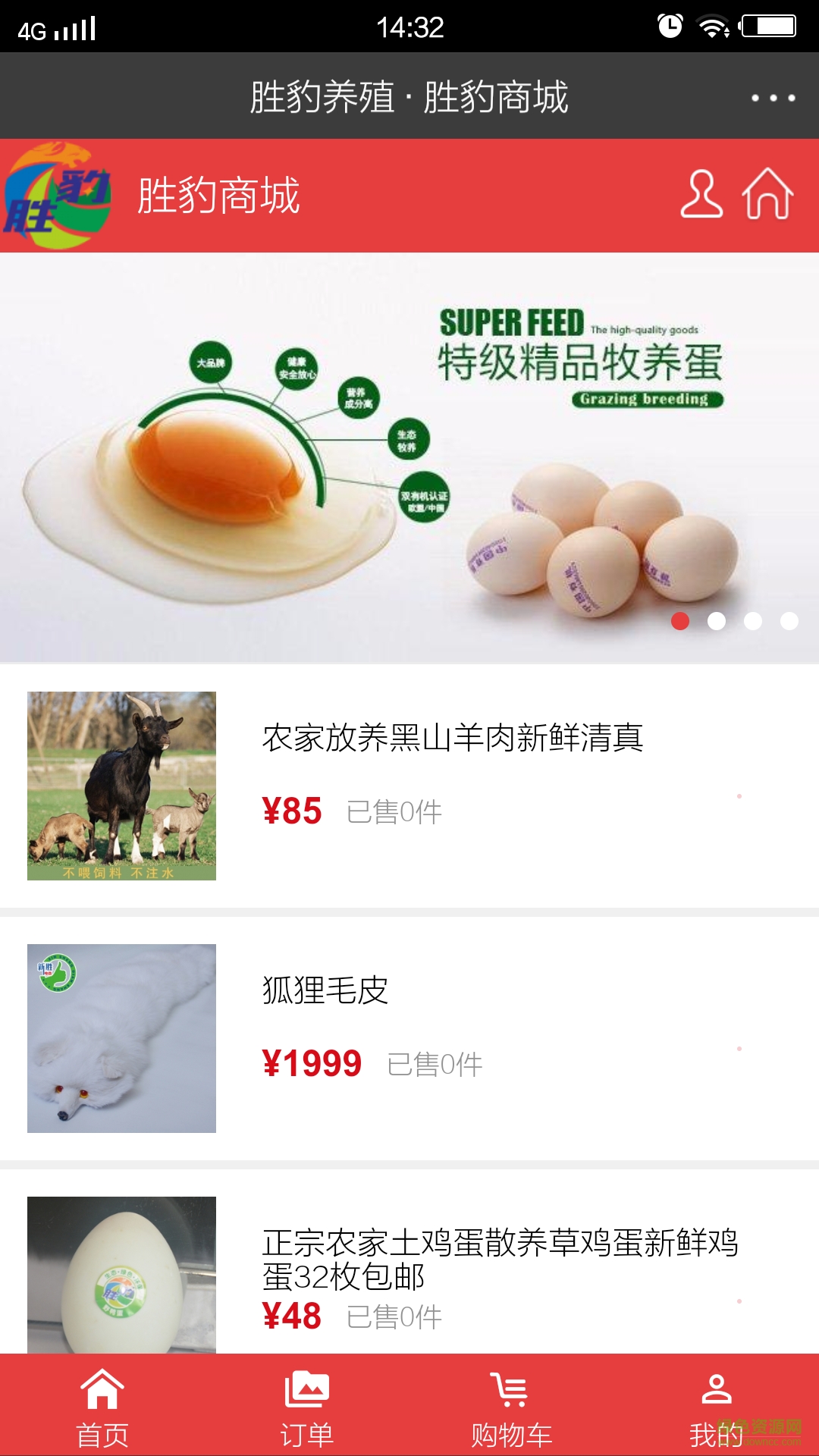Open the user profile icon
The width and height of the screenshot is (819, 1456).
[x=701, y=195]
